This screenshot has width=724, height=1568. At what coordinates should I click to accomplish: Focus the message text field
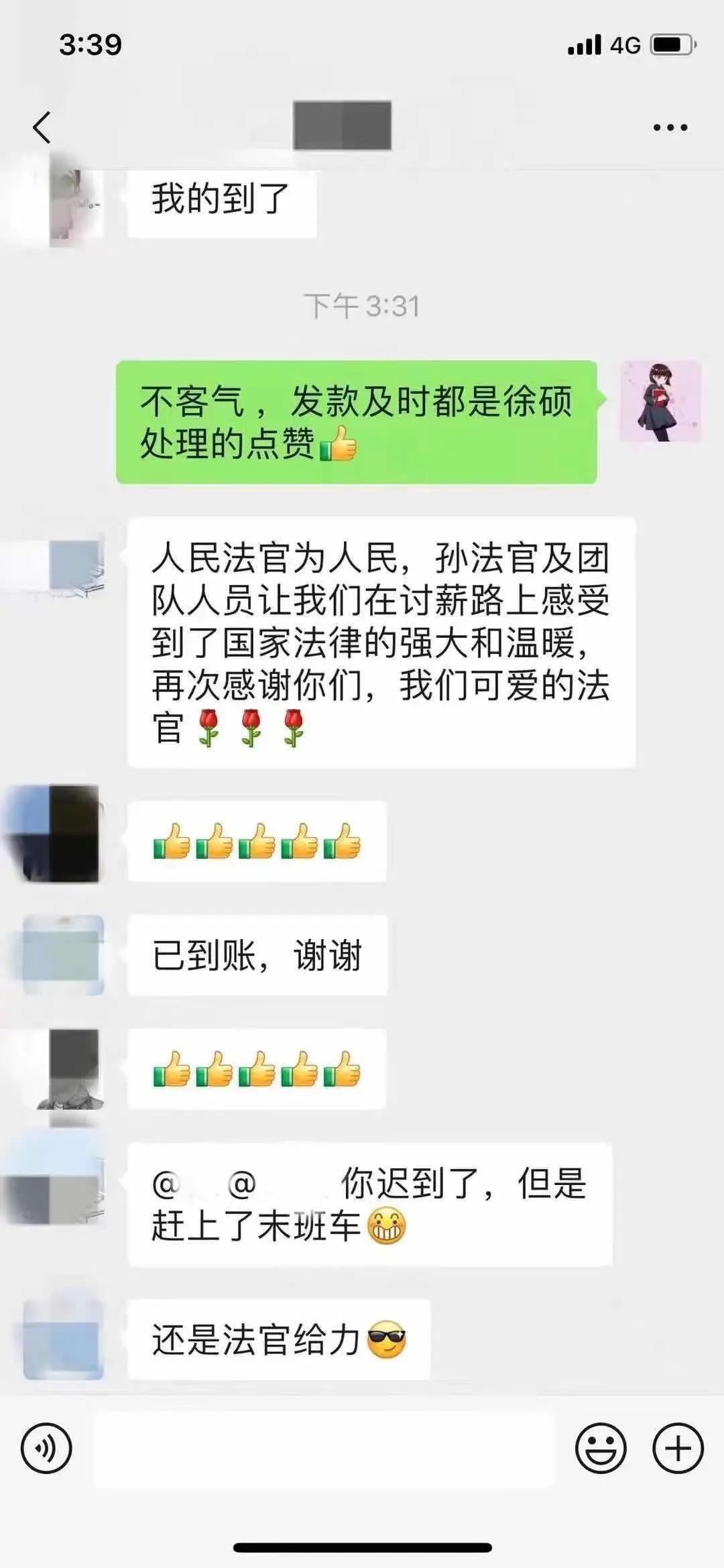point(323,1449)
